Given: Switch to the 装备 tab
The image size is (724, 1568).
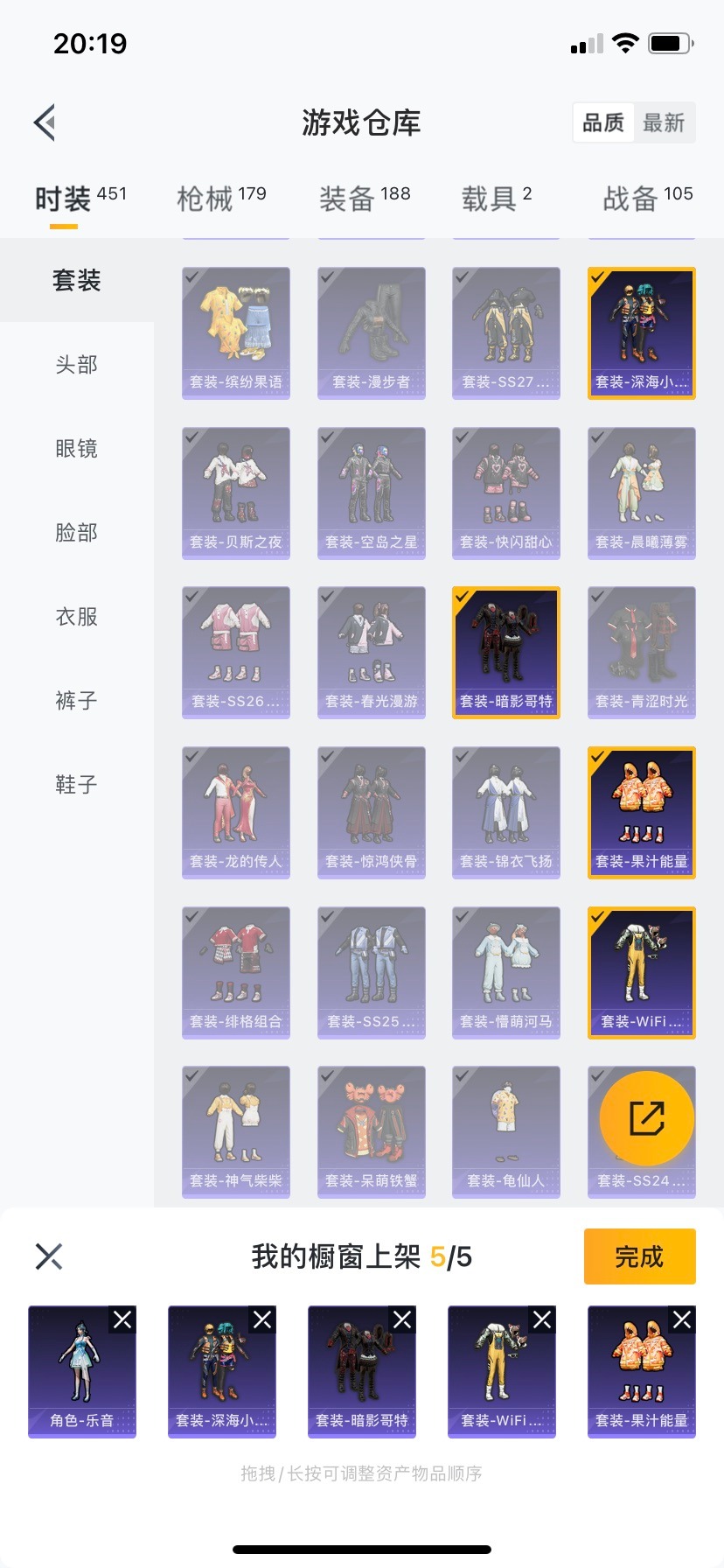Looking at the screenshot, I should pos(364,199).
